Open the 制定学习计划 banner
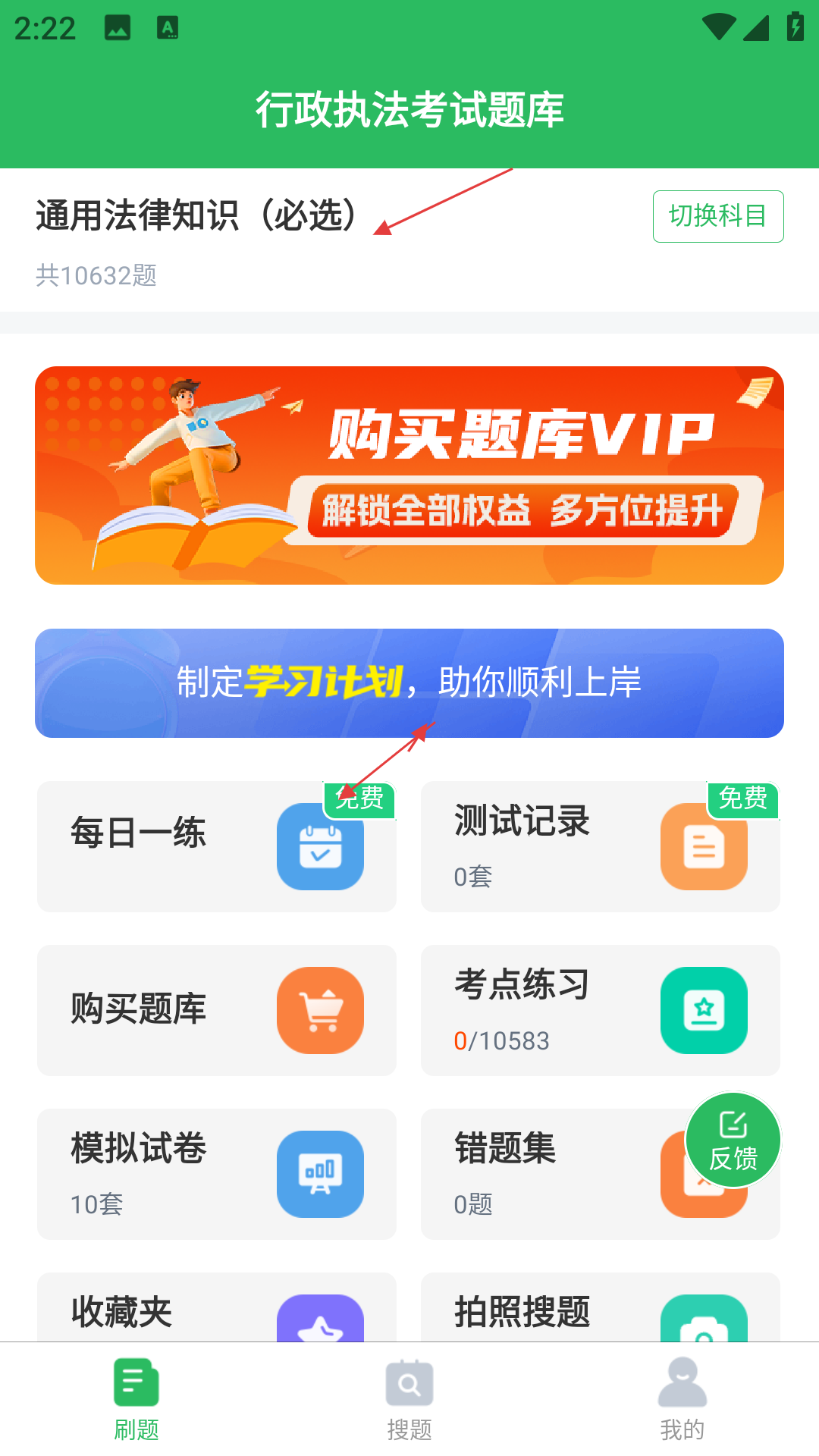This screenshot has width=819, height=1456. [x=409, y=683]
